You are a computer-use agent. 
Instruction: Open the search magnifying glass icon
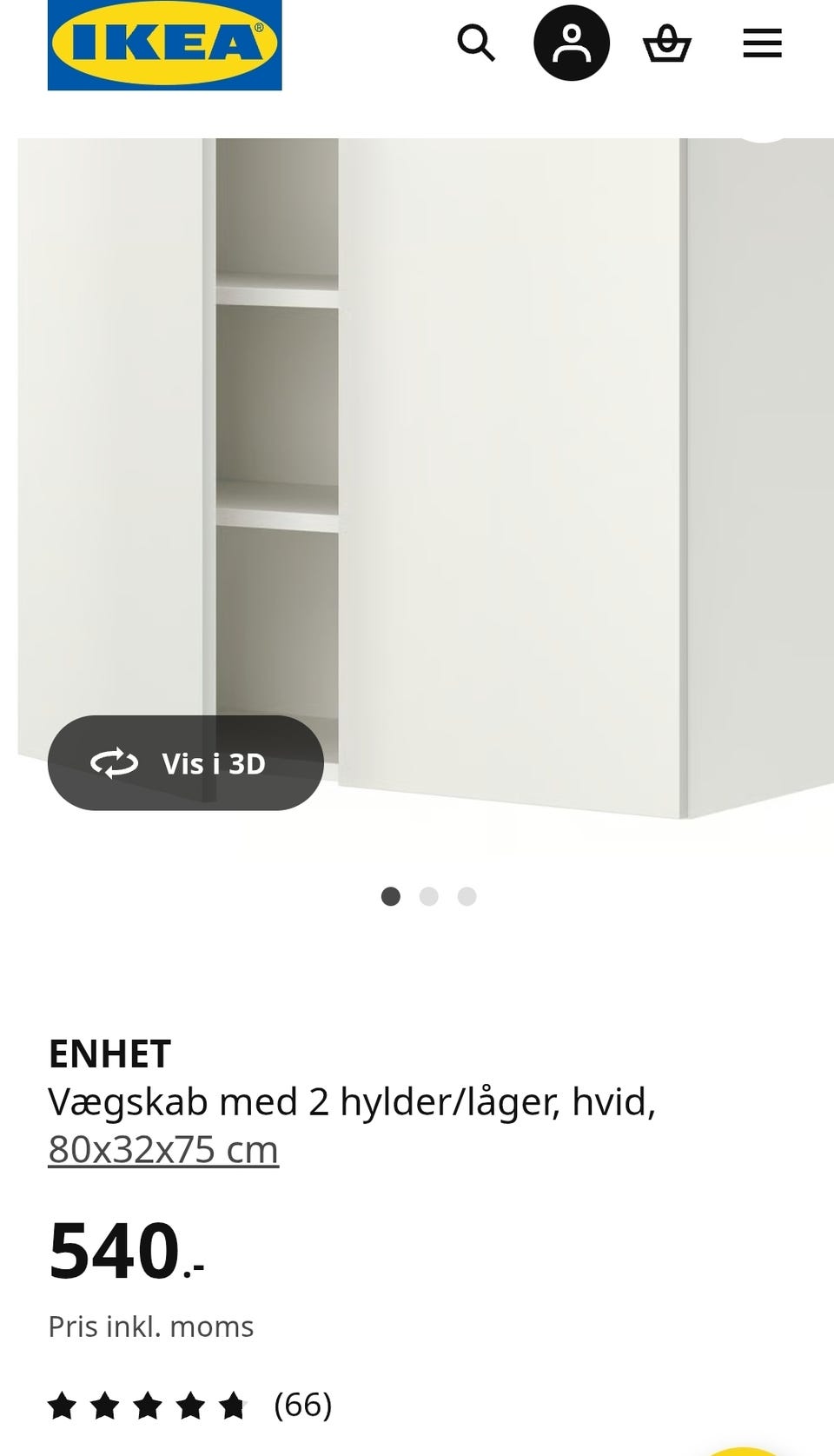(x=476, y=43)
